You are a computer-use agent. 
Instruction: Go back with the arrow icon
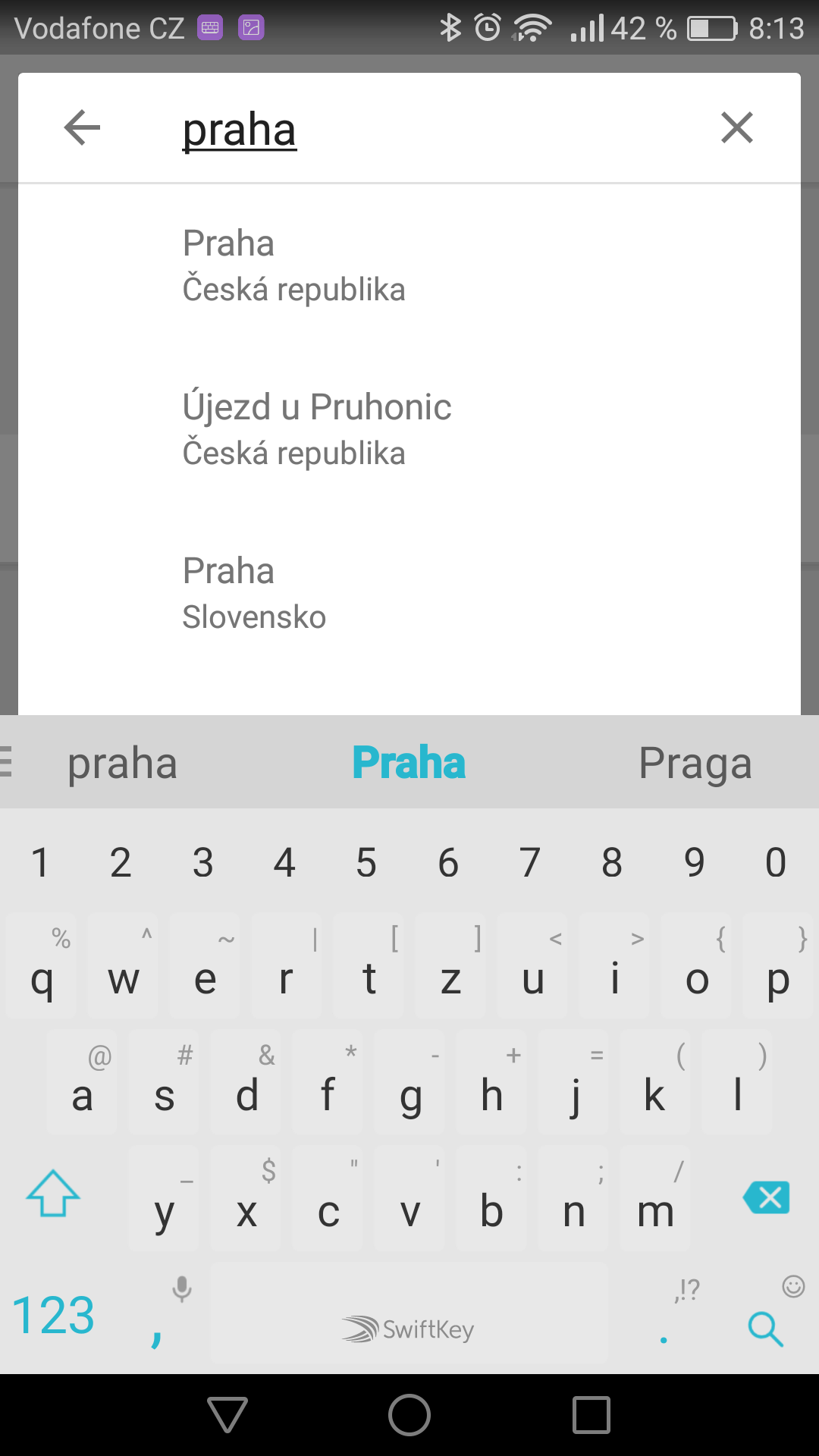82,127
